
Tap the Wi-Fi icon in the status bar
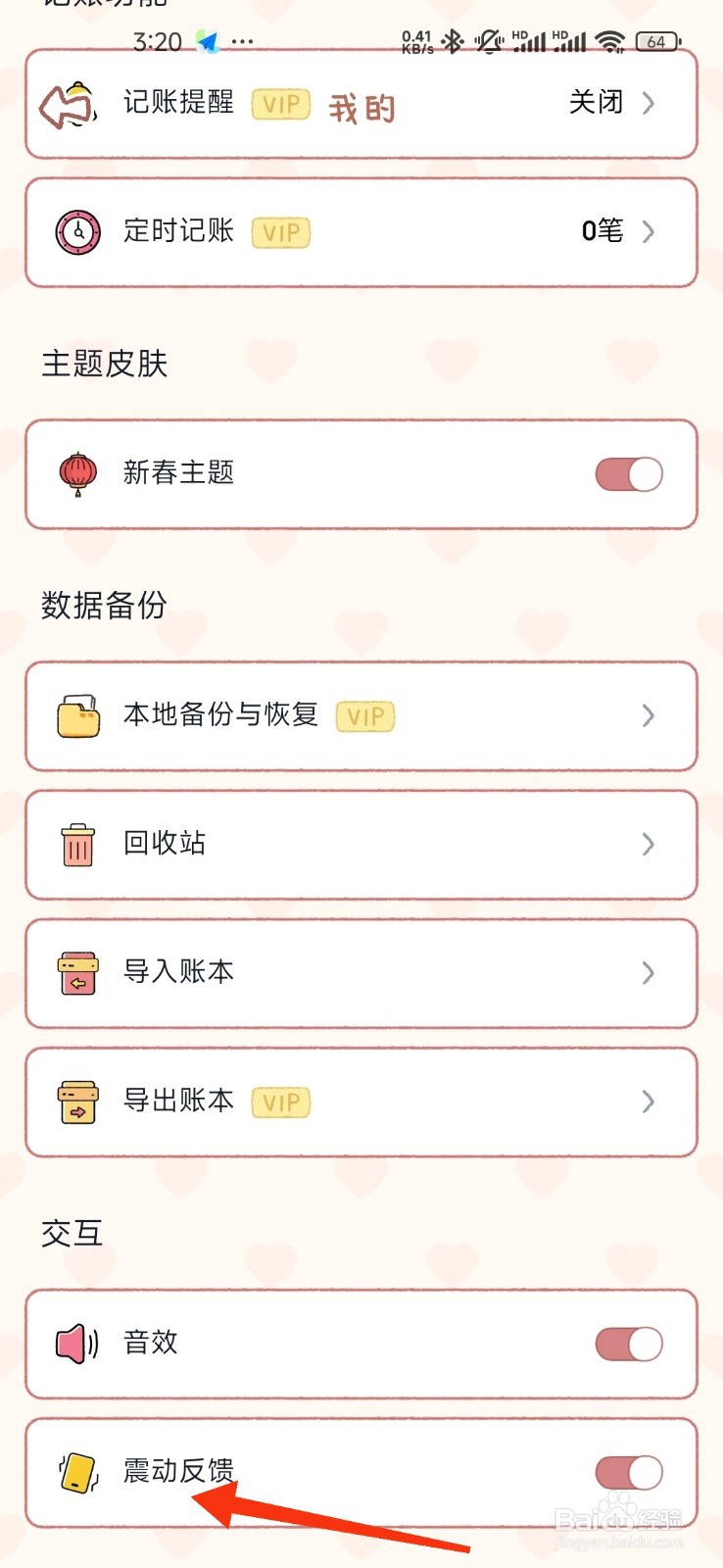tap(611, 42)
